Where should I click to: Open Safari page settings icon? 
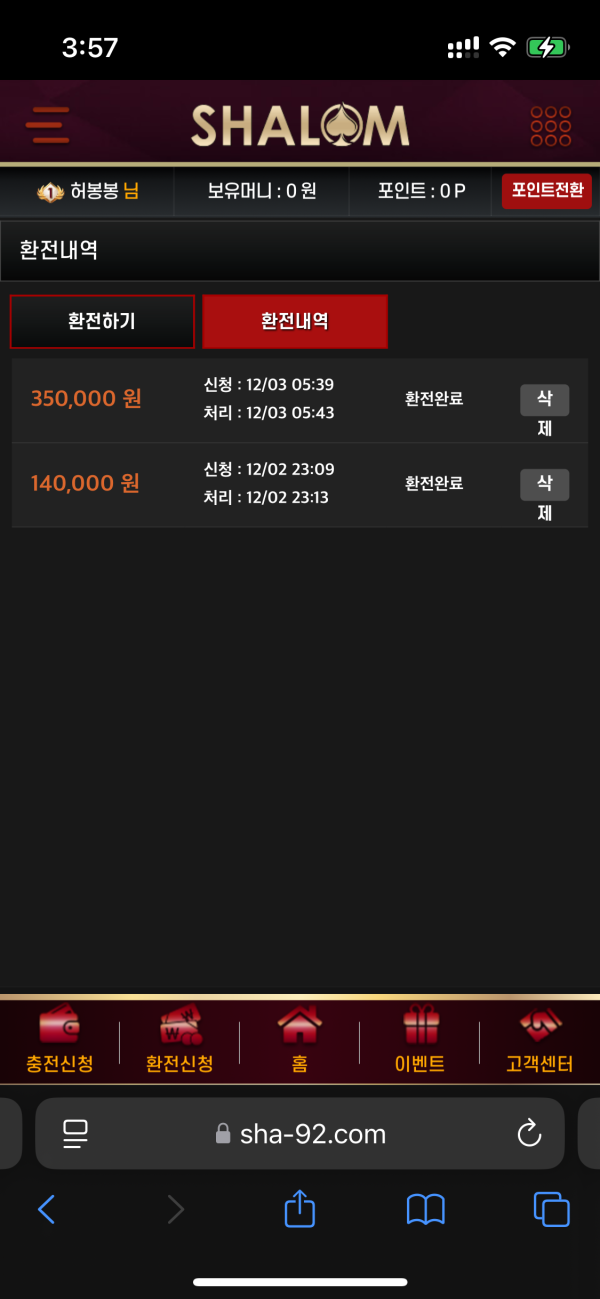click(76, 1133)
